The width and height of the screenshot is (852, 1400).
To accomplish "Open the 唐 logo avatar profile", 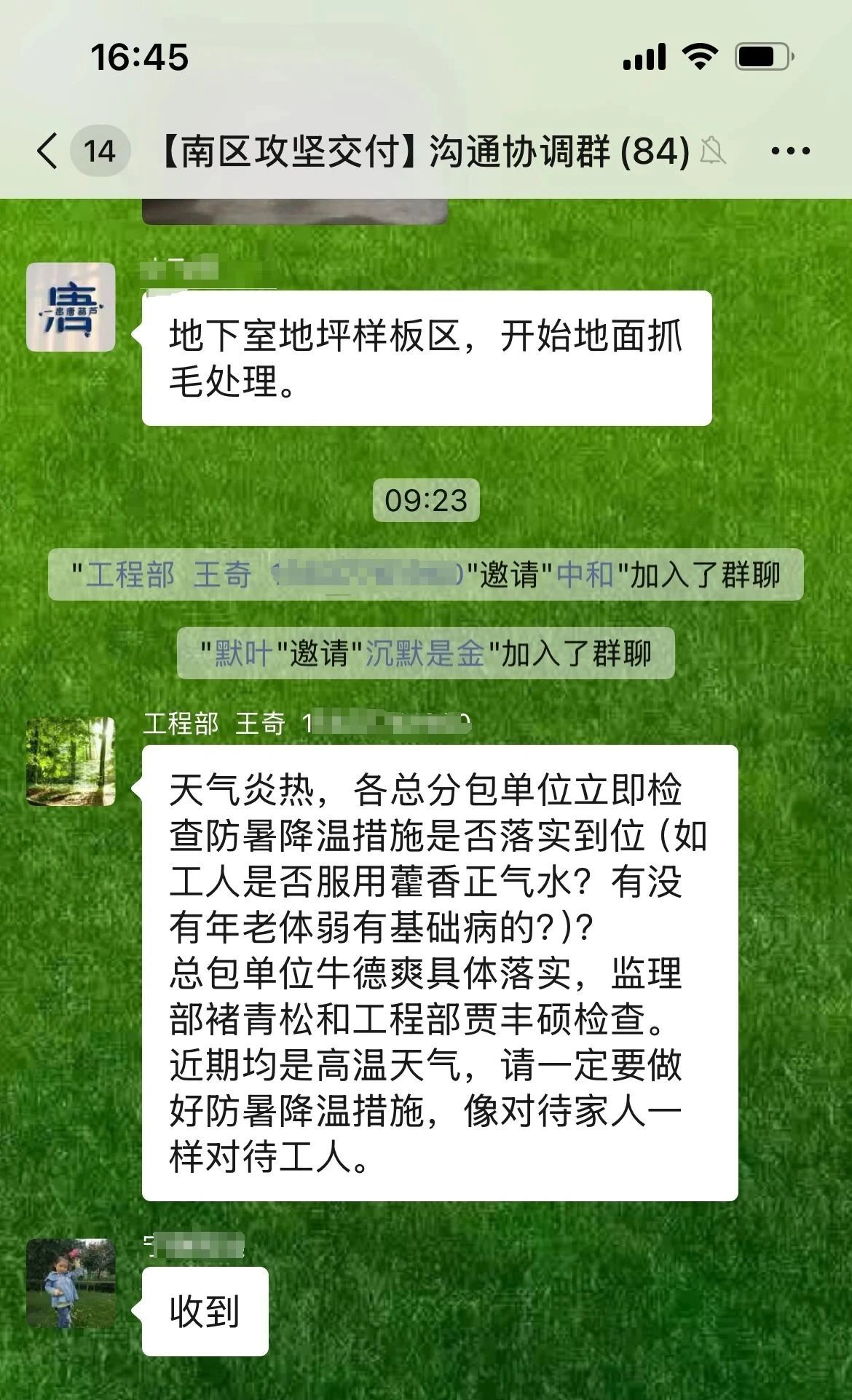I will coord(71,307).
